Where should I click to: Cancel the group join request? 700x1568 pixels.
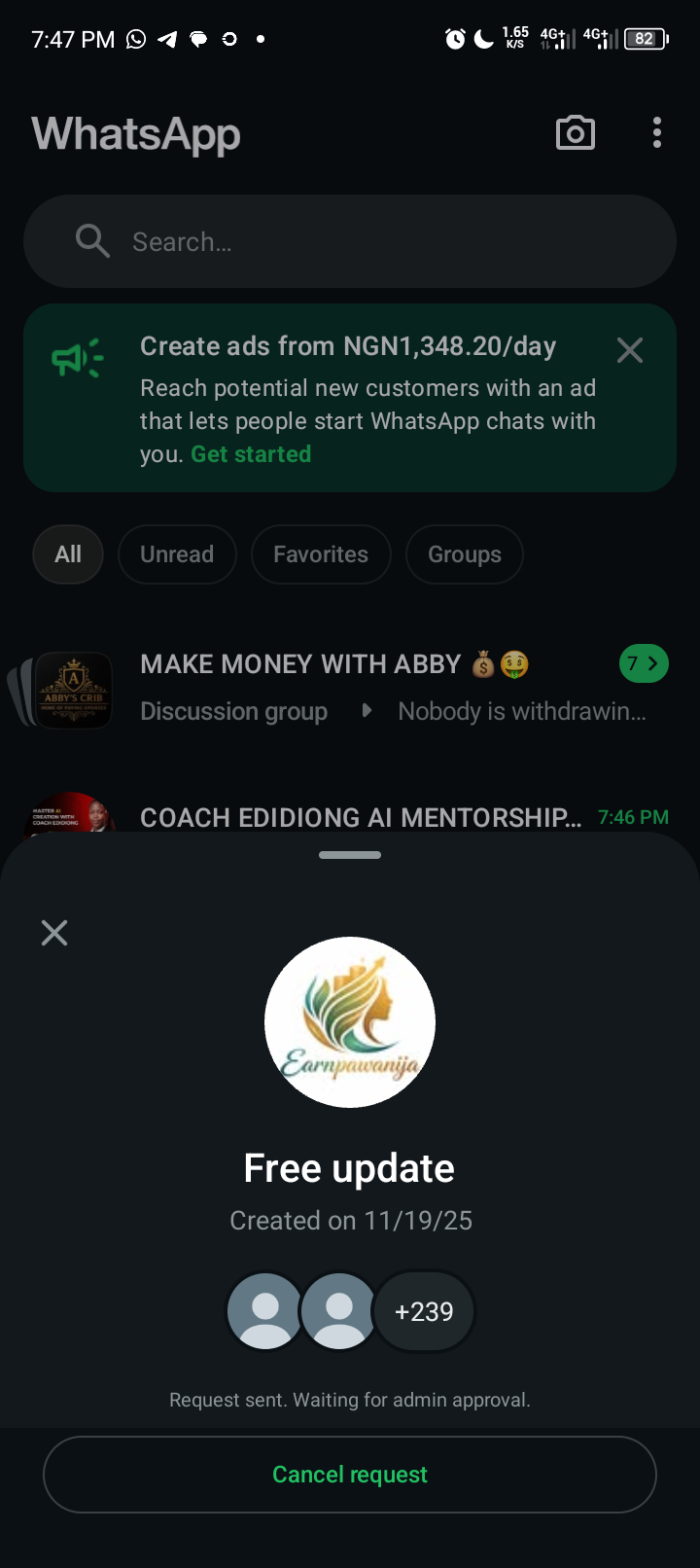click(x=350, y=1475)
